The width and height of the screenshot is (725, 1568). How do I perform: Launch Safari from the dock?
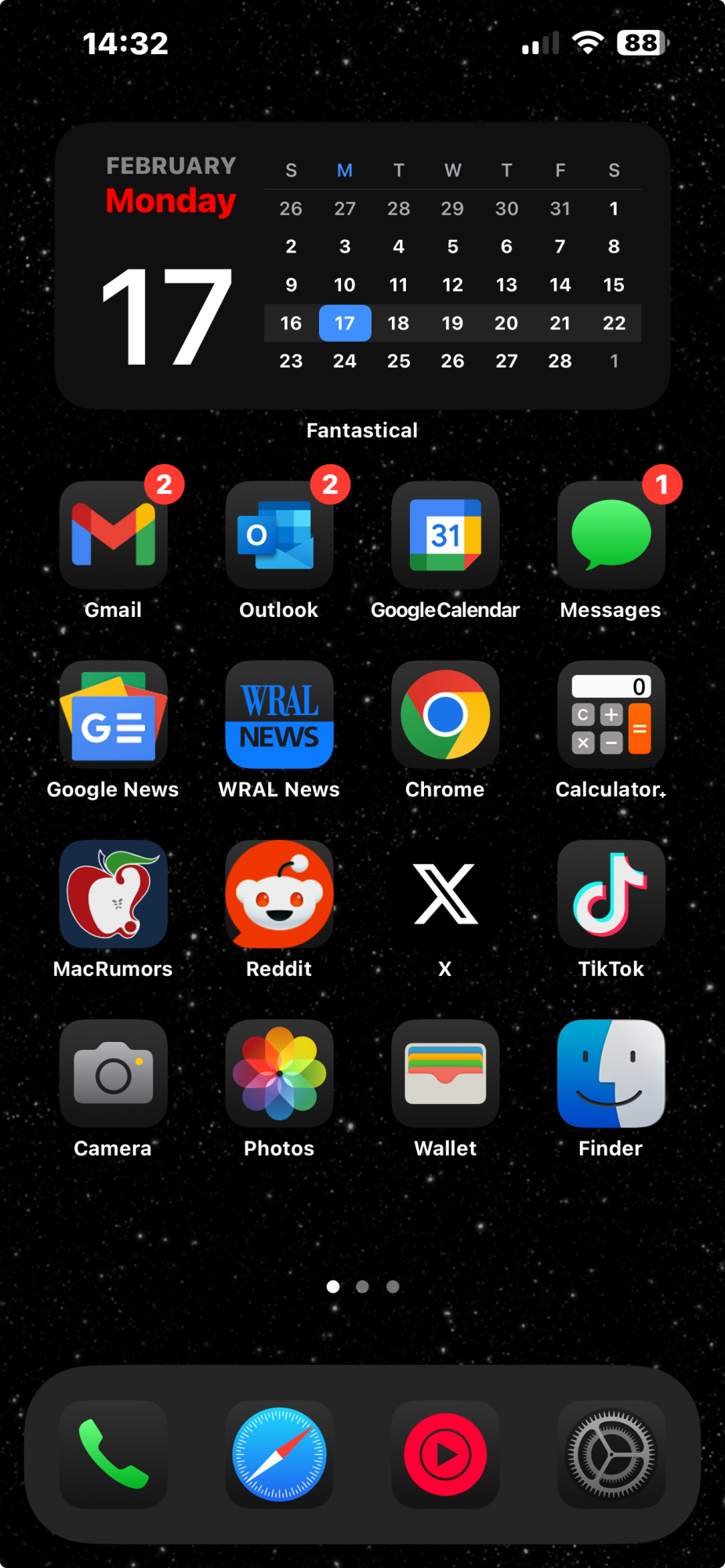click(279, 1454)
